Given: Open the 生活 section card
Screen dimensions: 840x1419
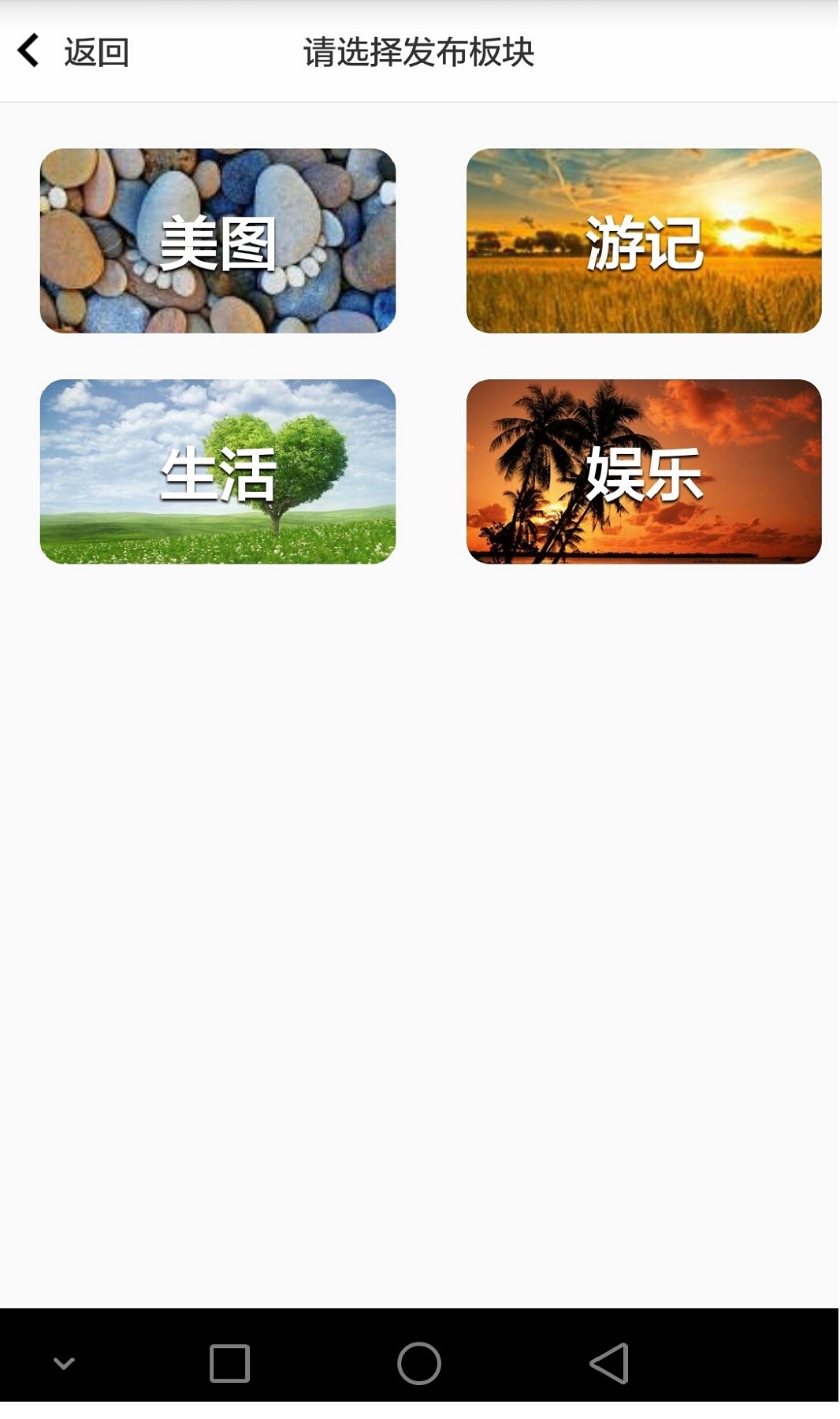Looking at the screenshot, I should tap(217, 471).
